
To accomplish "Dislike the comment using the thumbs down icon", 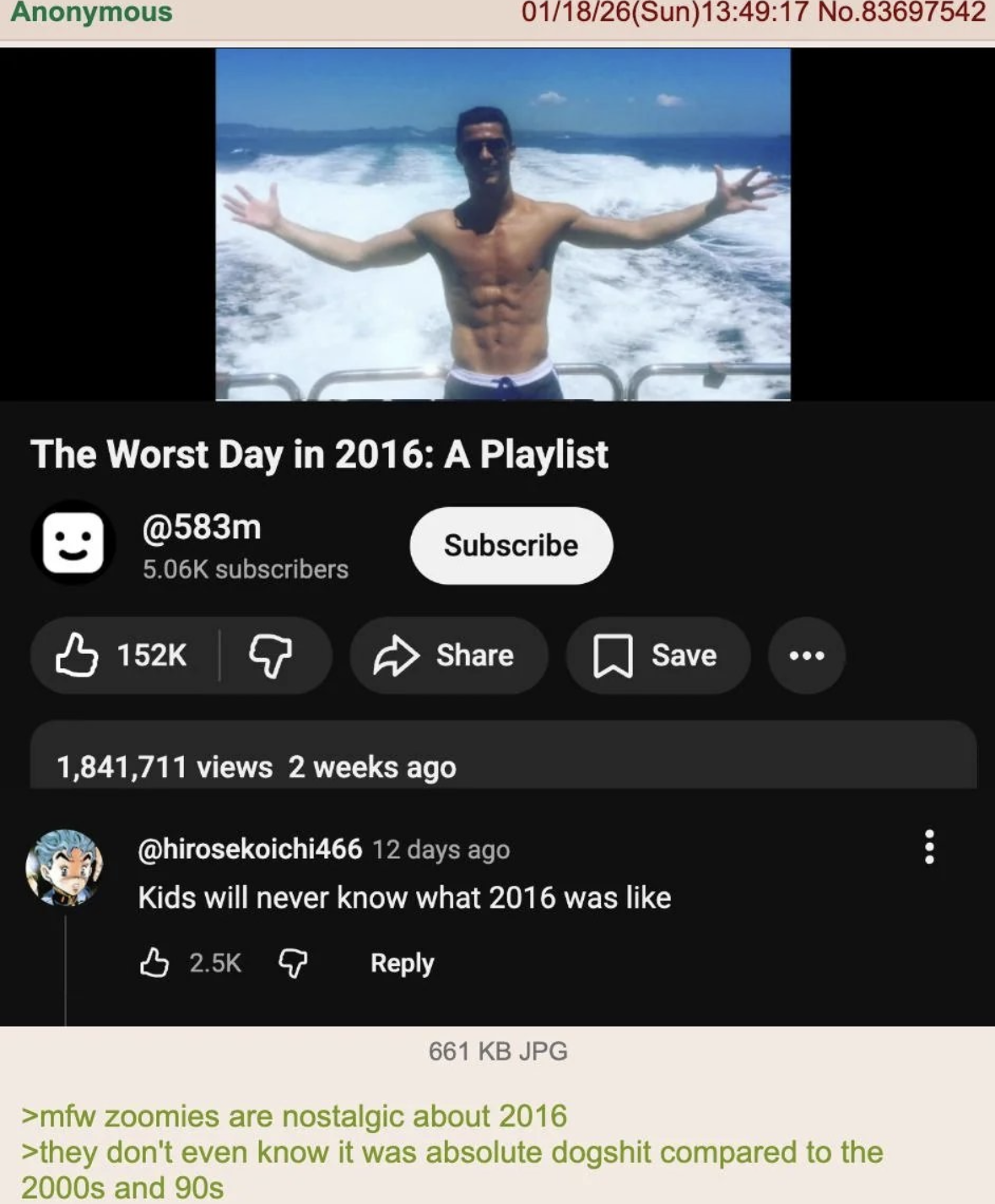I will click(293, 964).
